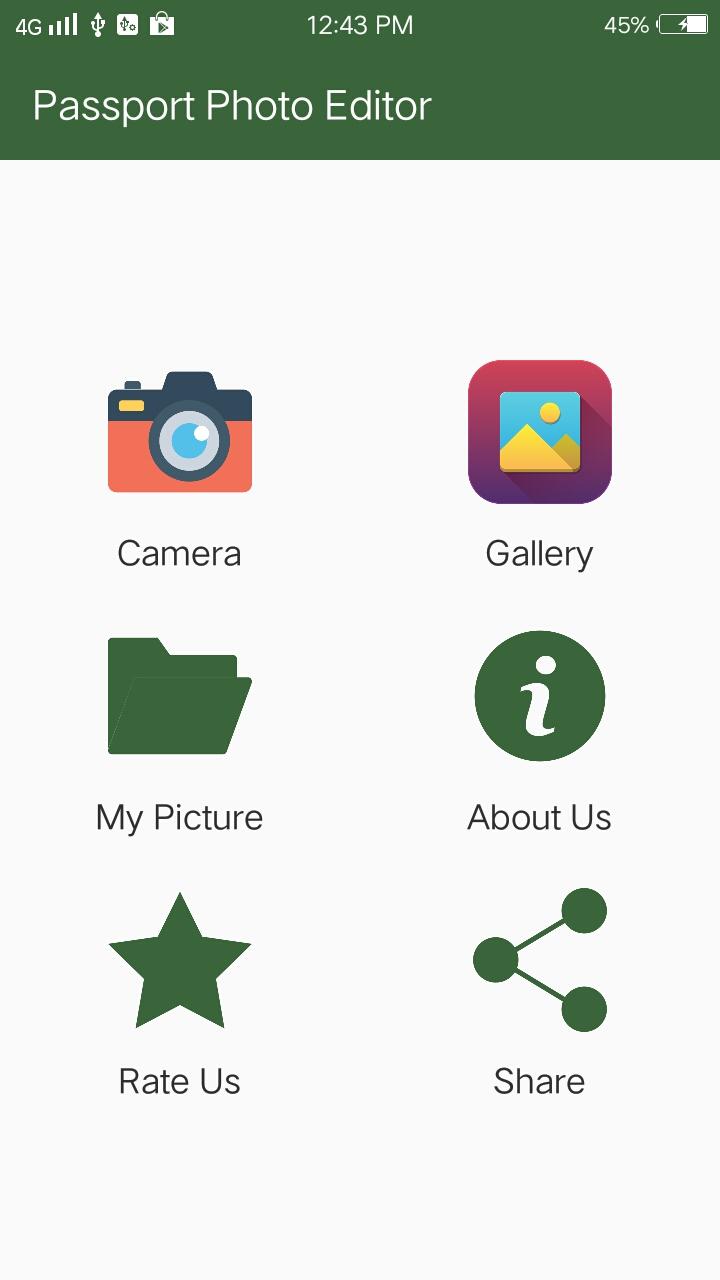Share the app

[540, 960]
